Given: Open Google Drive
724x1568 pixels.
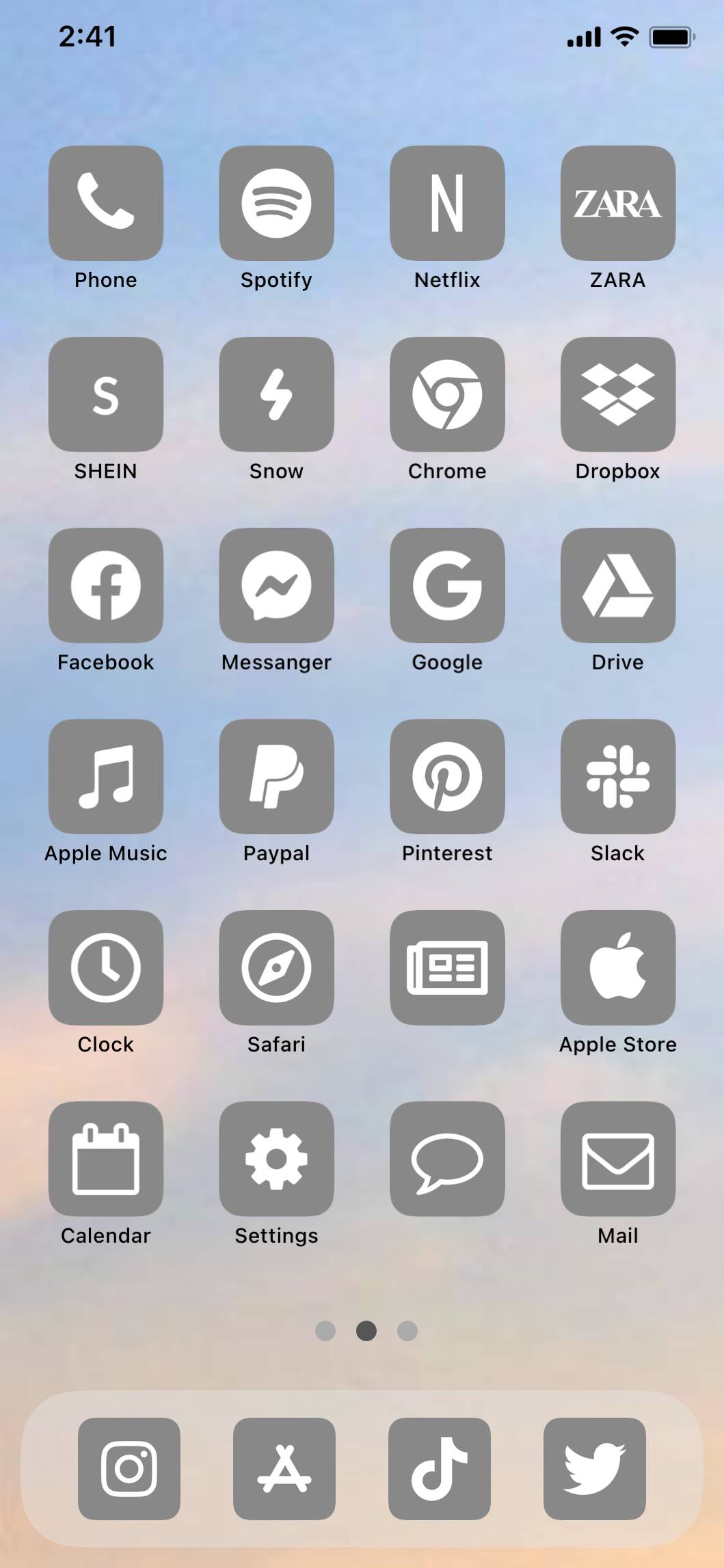Looking at the screenshot, I should [x=618, y=586].
